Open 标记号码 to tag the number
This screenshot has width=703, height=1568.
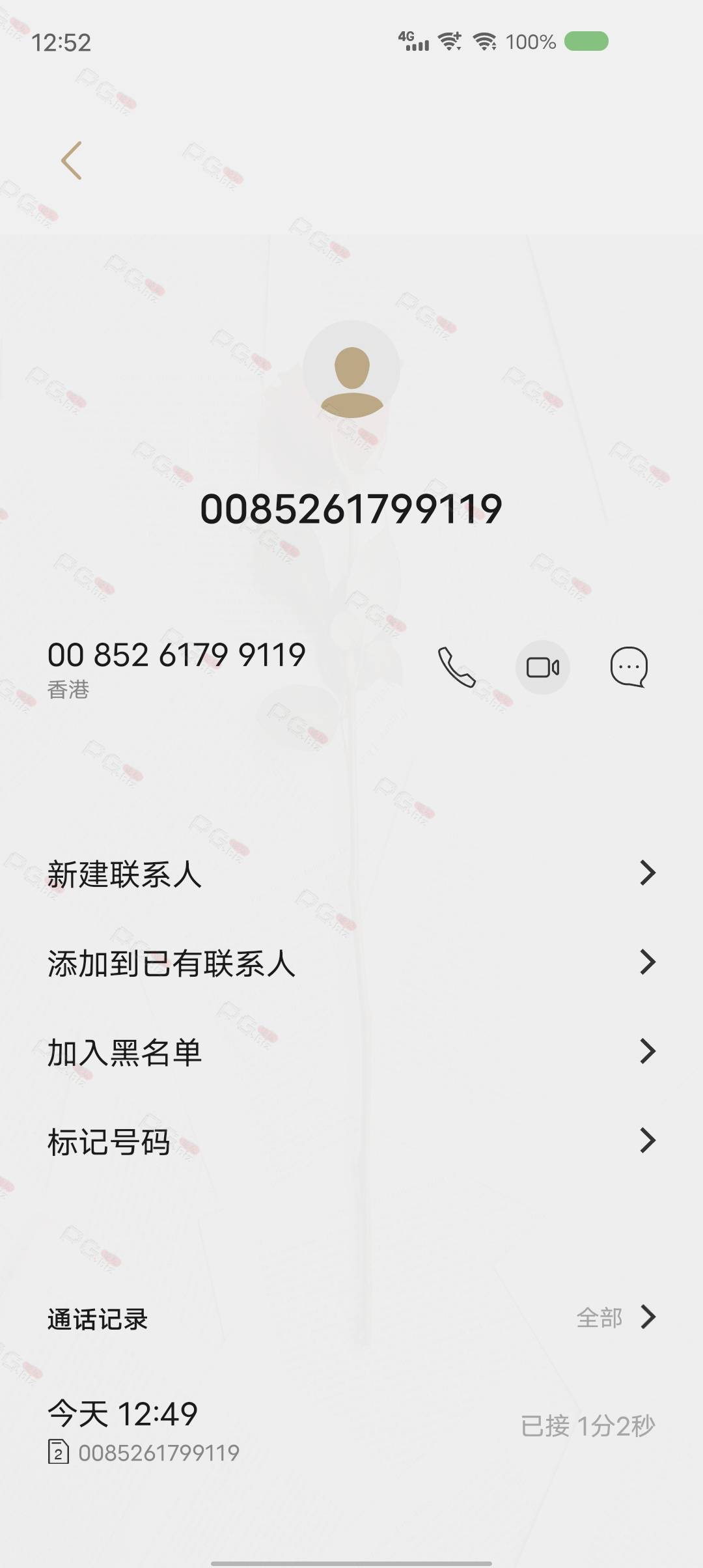(x=351, y=1141)
